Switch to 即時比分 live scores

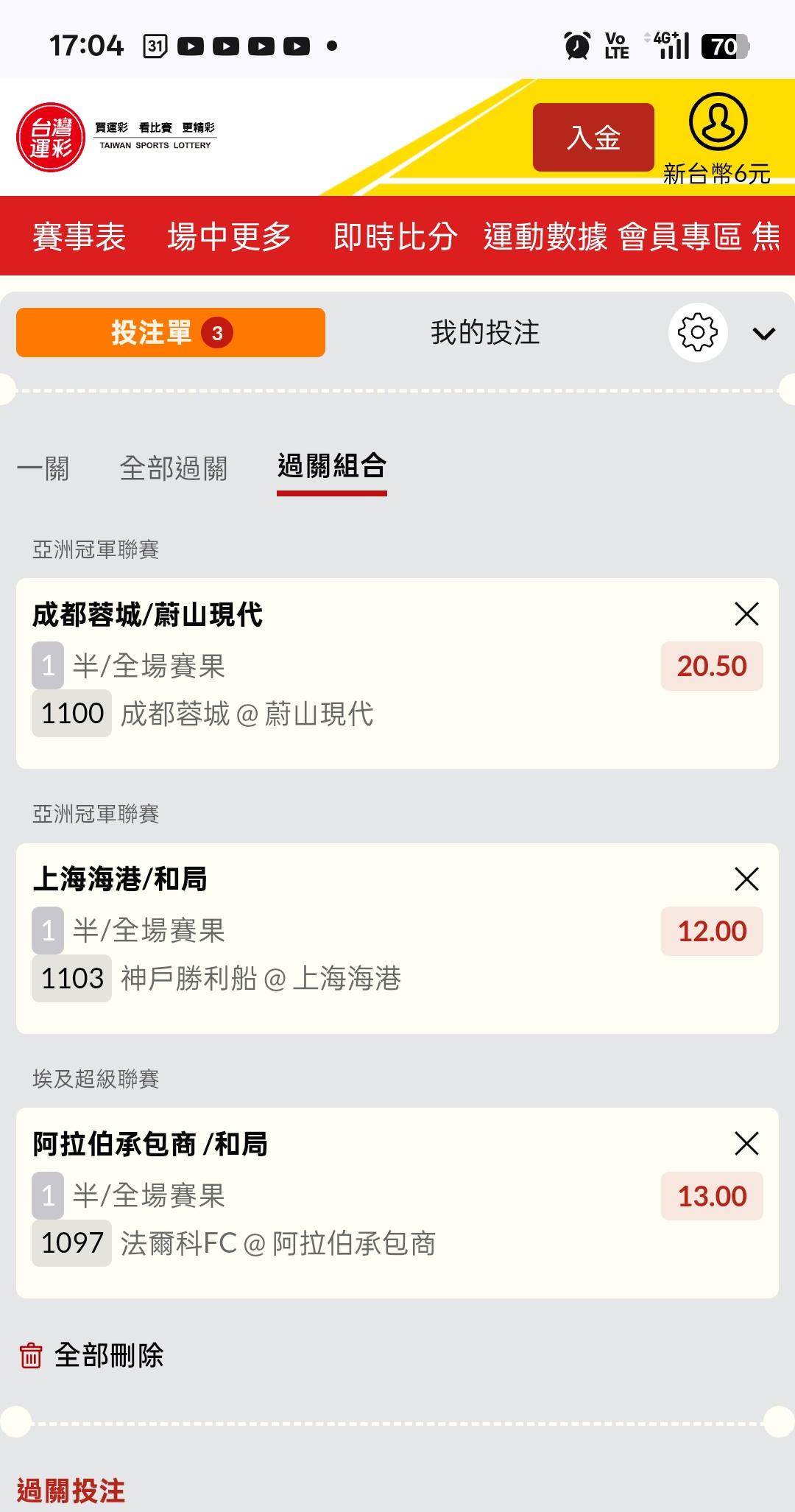395,236
